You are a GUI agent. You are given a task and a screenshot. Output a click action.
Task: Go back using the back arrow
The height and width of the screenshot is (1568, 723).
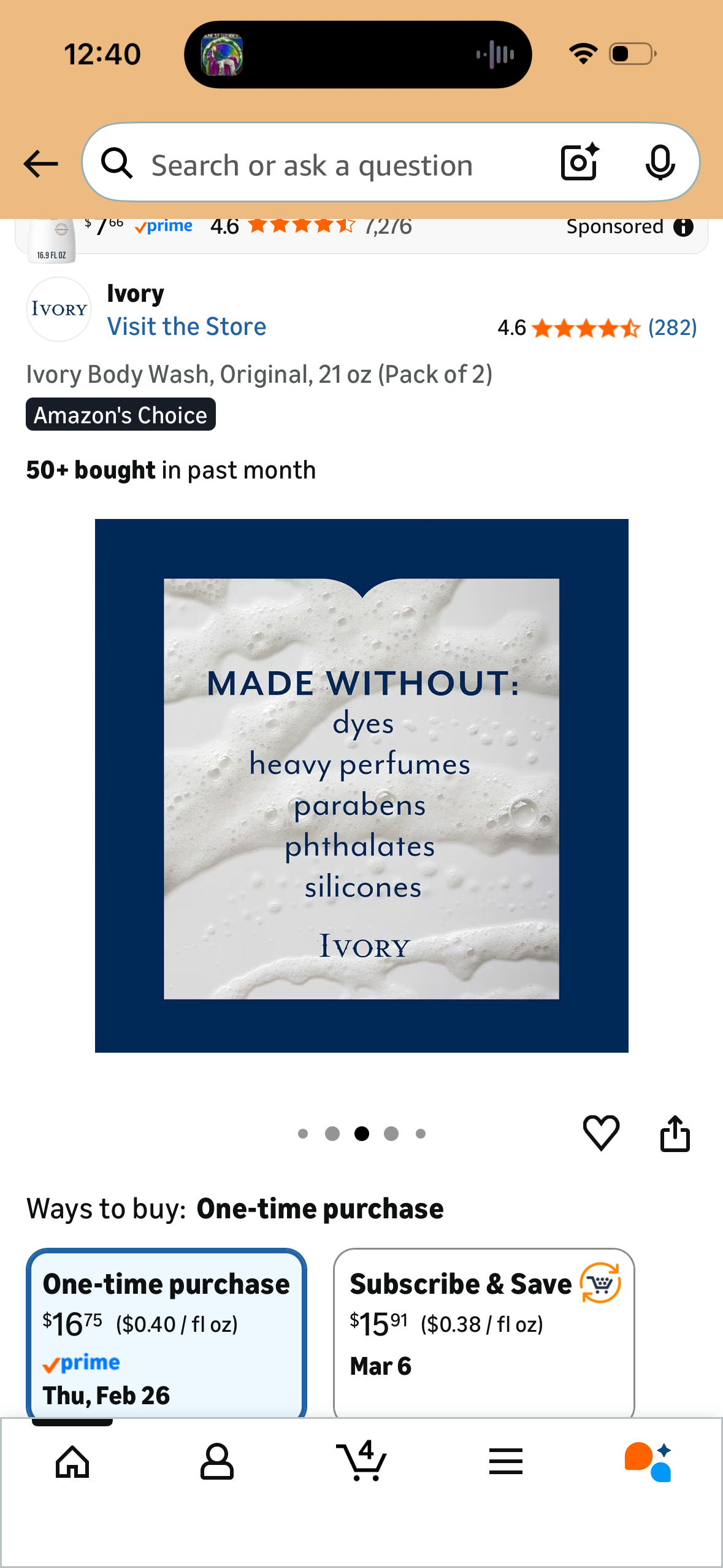(40, 164)
